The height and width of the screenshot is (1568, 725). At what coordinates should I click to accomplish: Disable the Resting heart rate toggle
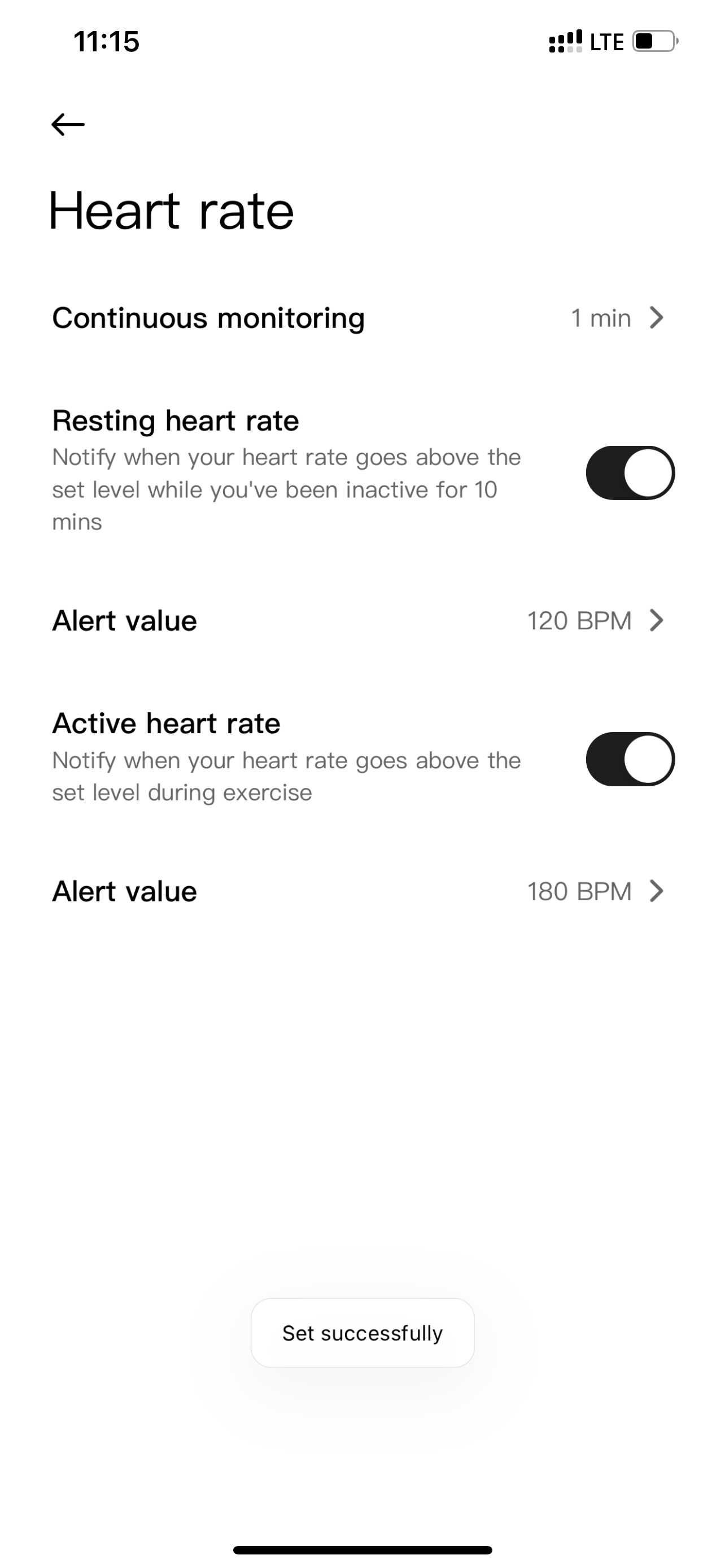pyautogui.click(x=630, y=473)
